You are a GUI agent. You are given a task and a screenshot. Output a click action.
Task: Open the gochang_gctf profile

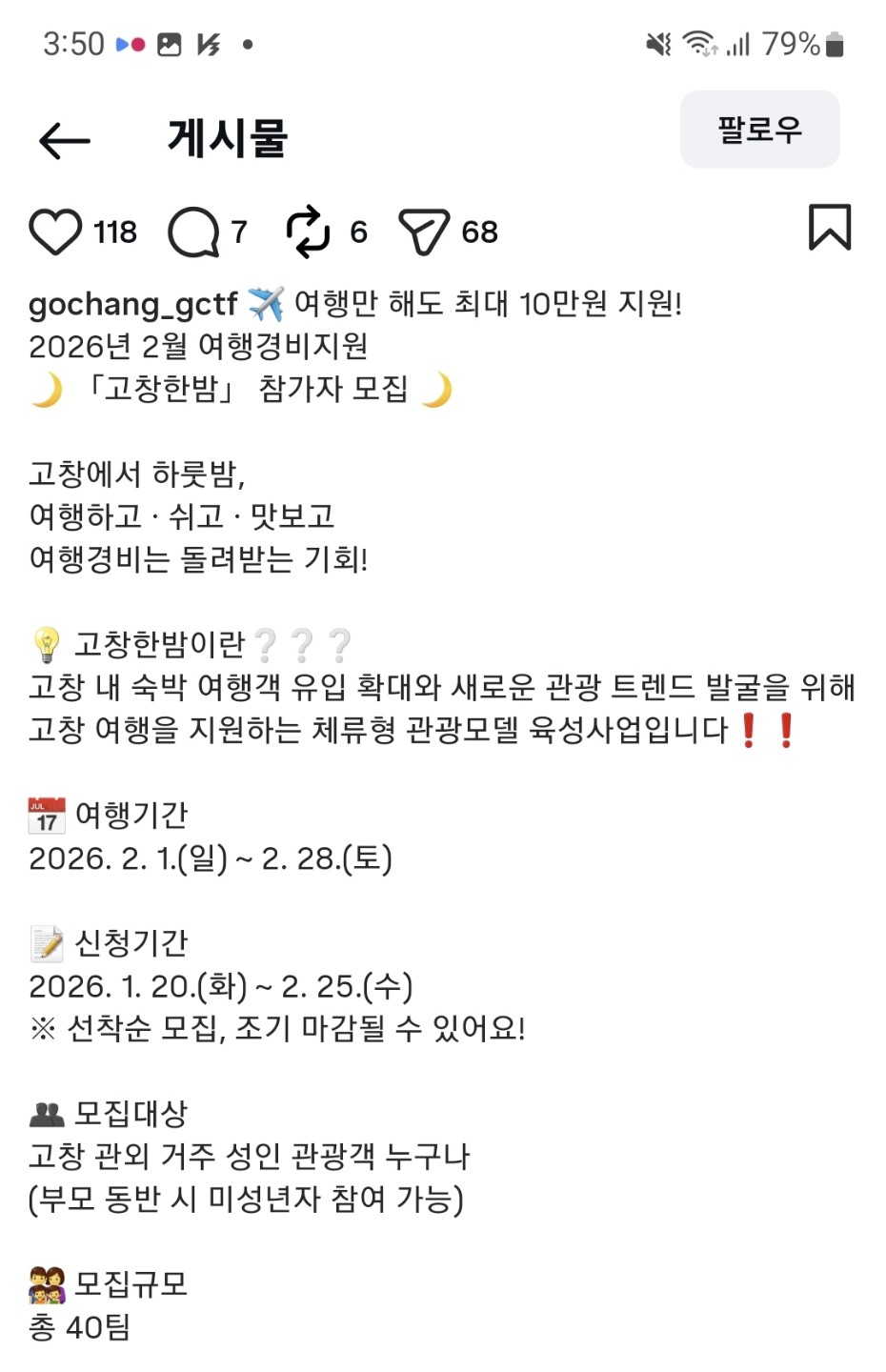132,304
